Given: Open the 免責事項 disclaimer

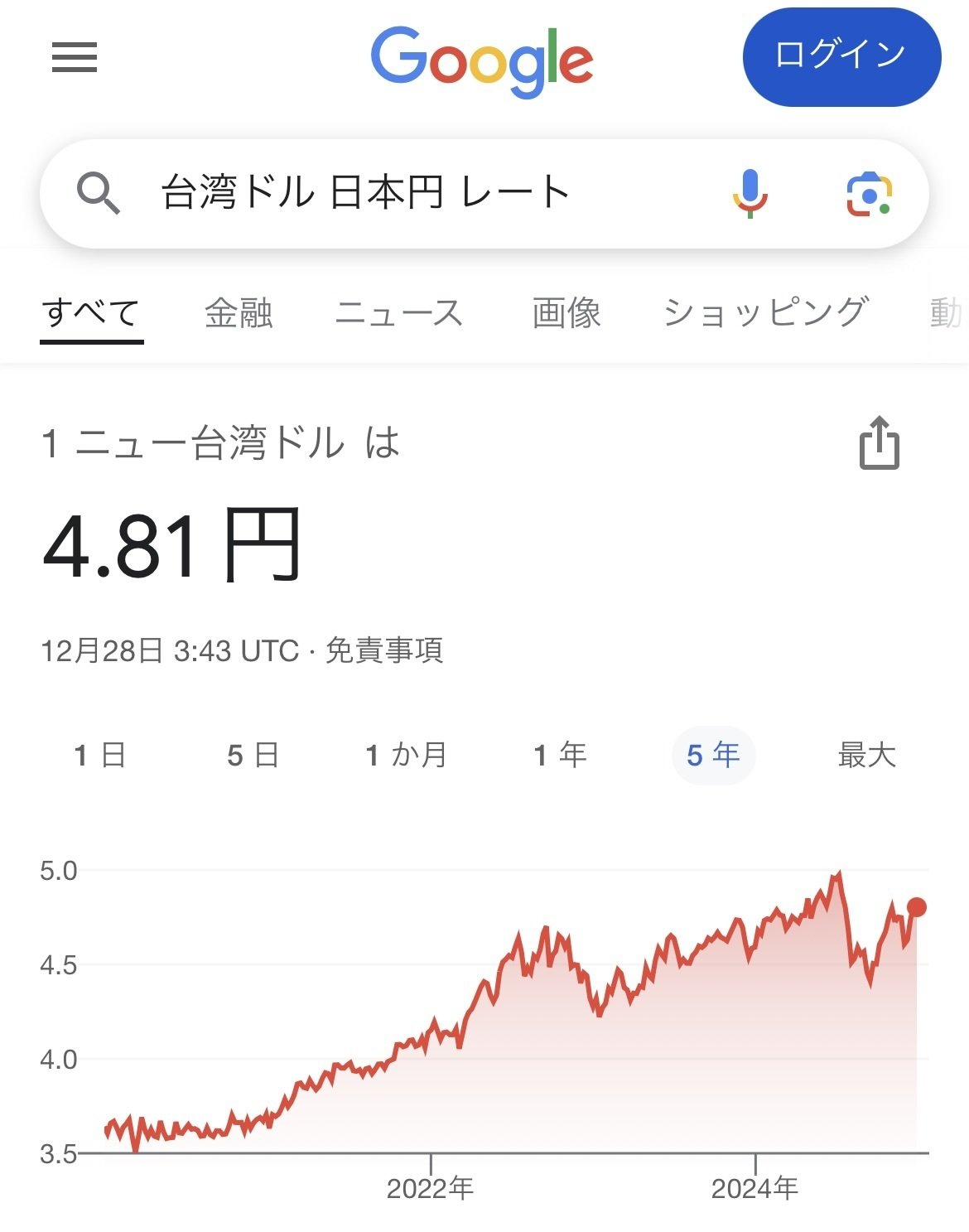Looking at the screenshot, I should (386, 653).
